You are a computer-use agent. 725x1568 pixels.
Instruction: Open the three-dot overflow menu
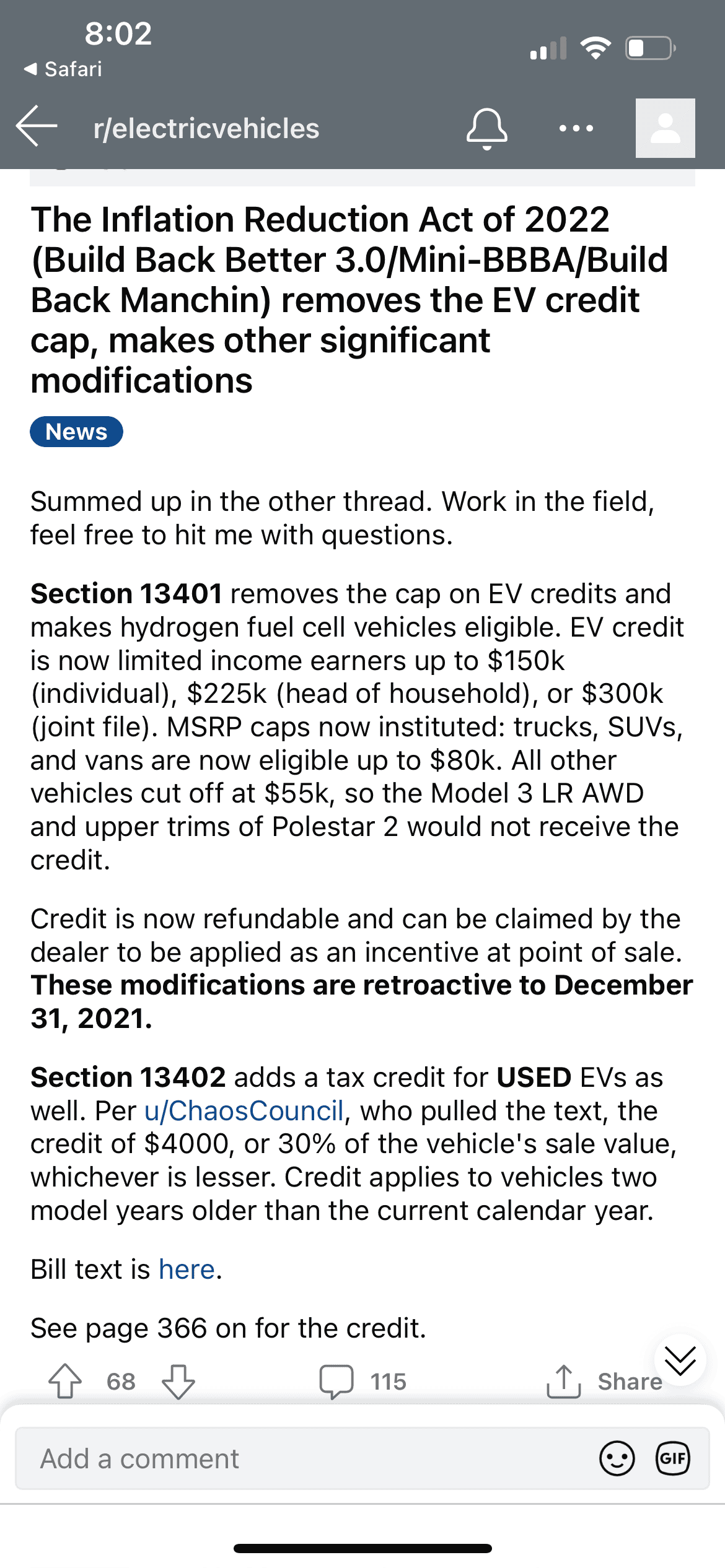click(576, 129)
